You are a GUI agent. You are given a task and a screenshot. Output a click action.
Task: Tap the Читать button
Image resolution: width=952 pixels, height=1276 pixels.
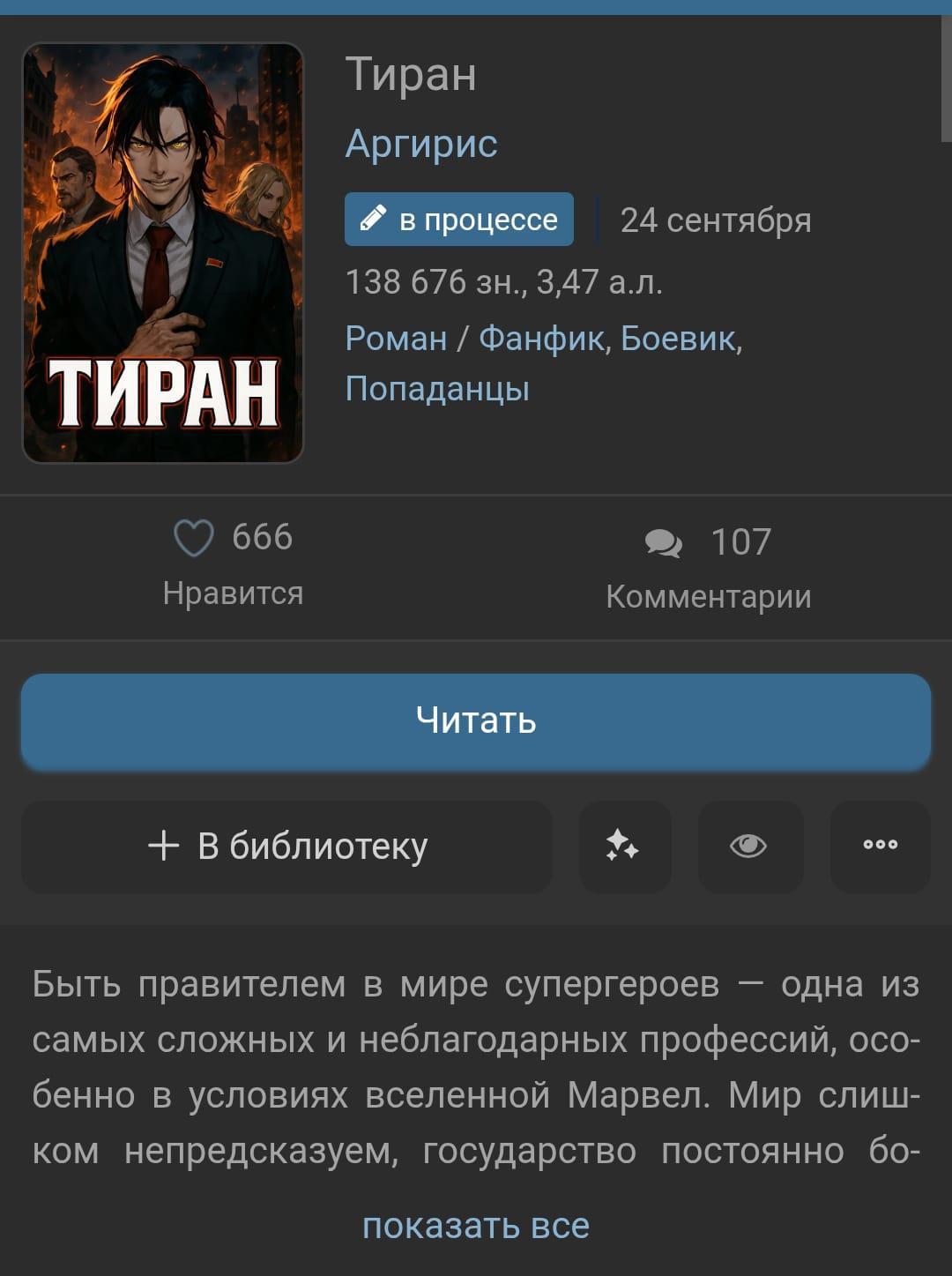pyautogui.click(x=476, y=721)
